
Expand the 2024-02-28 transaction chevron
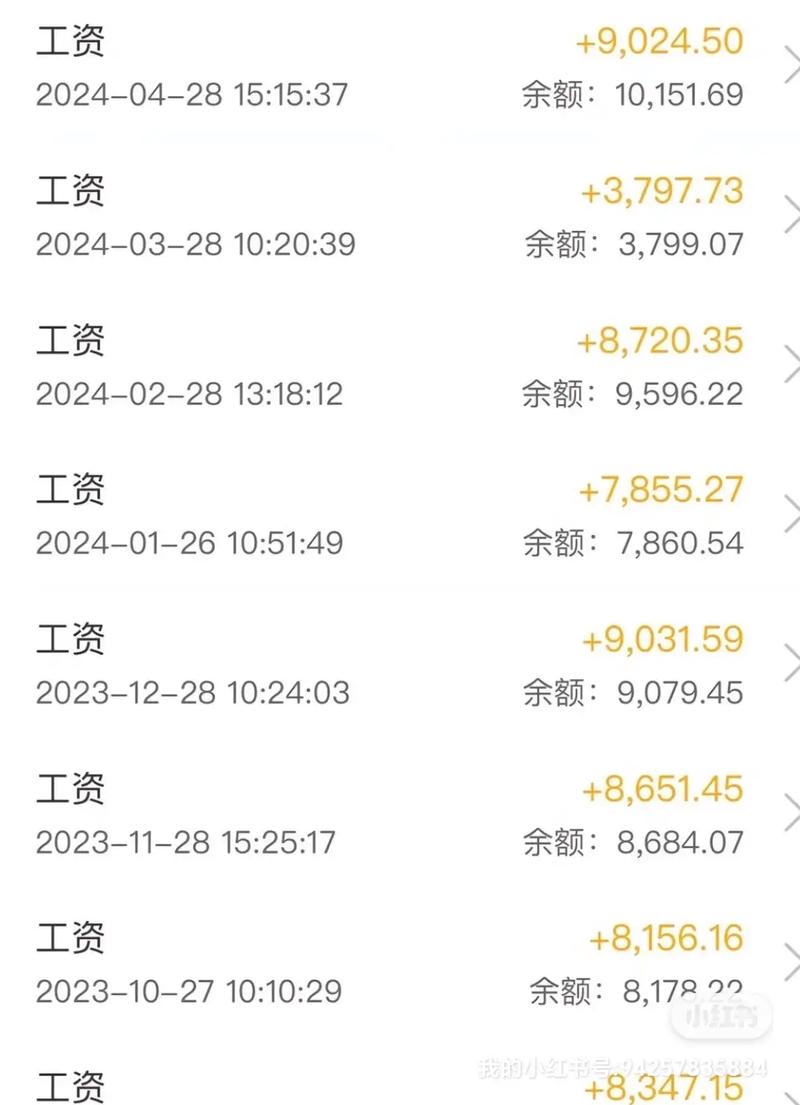point(791,363)
